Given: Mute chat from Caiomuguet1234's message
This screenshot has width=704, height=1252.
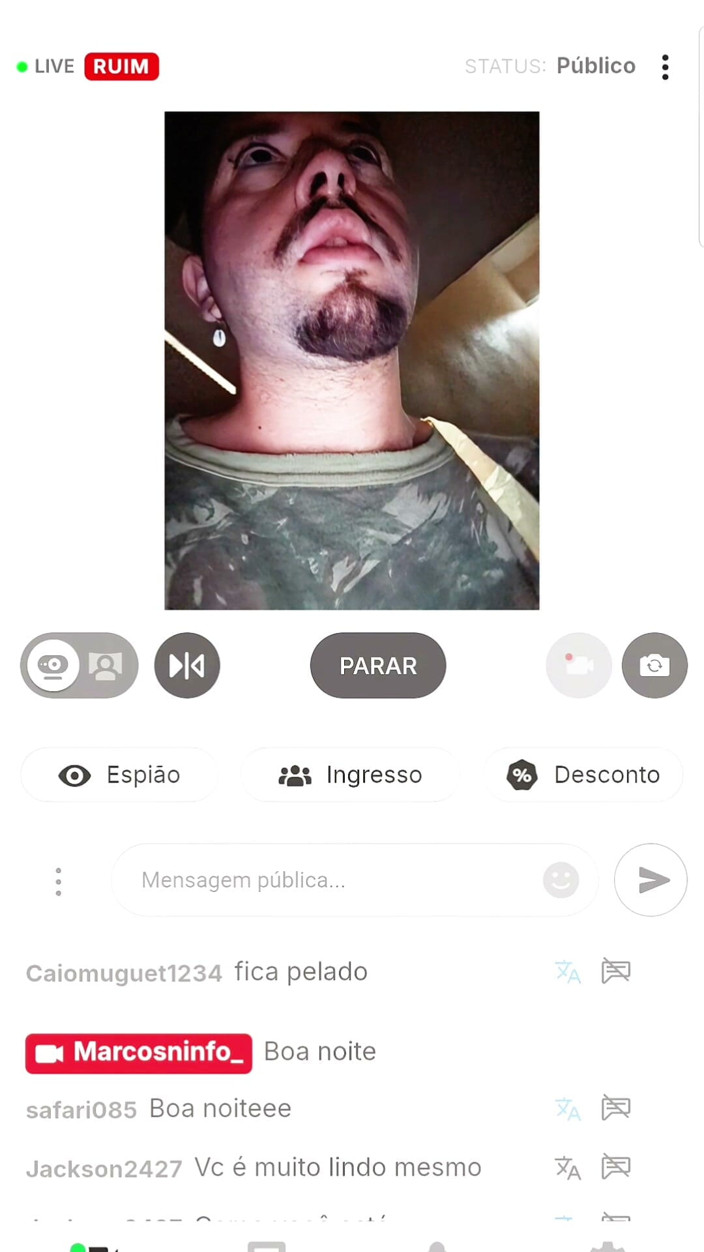Looking at the screenshot, I should pyautogui.click(x=616, y=971).
